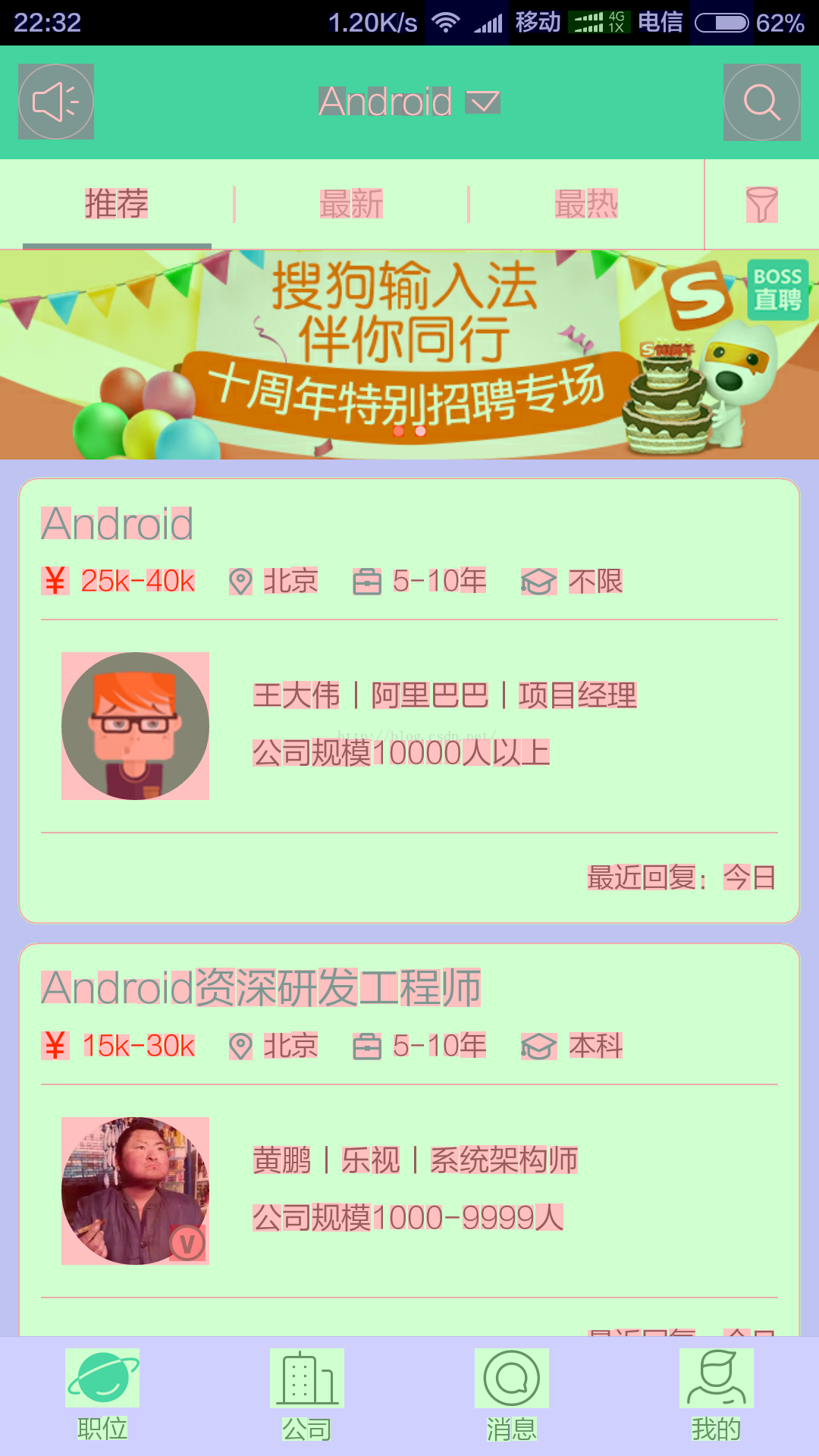Viewport: 819px width, 1456px height.
Task: Open the search icon
Action: [x=761, y=102]
